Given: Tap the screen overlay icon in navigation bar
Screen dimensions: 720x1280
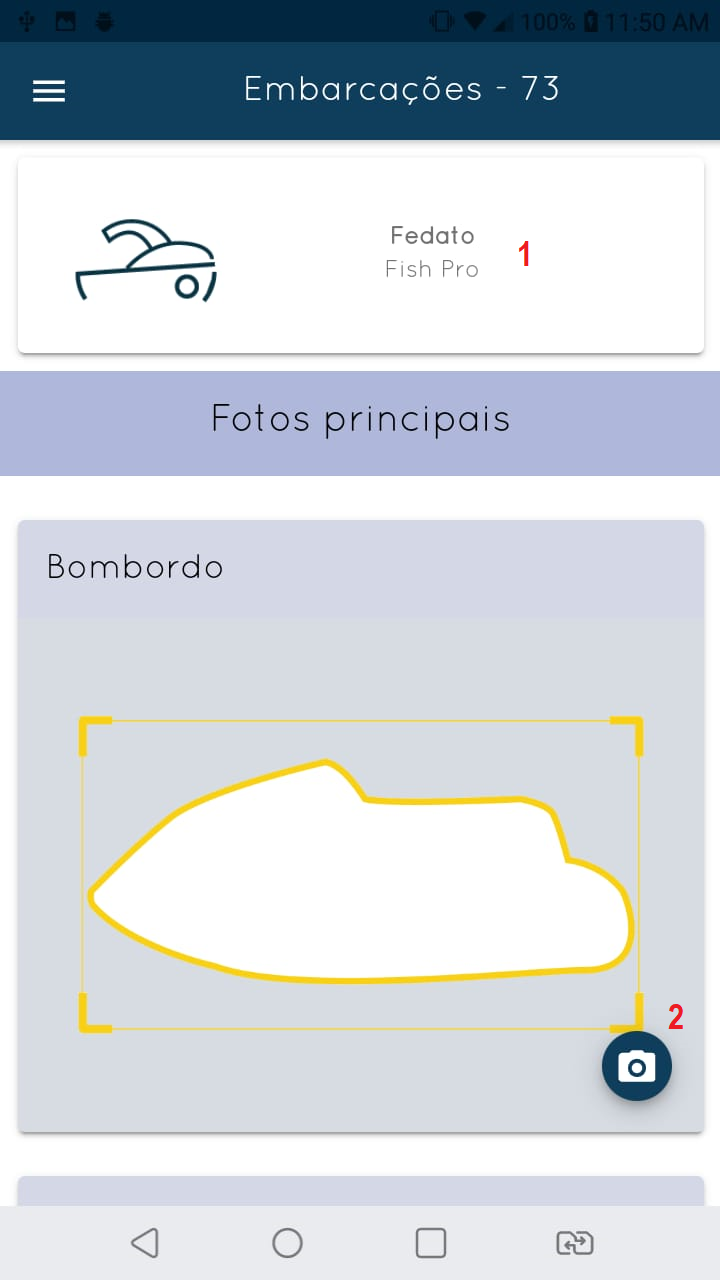Looking at the screenshot, I should [573, 1243].
